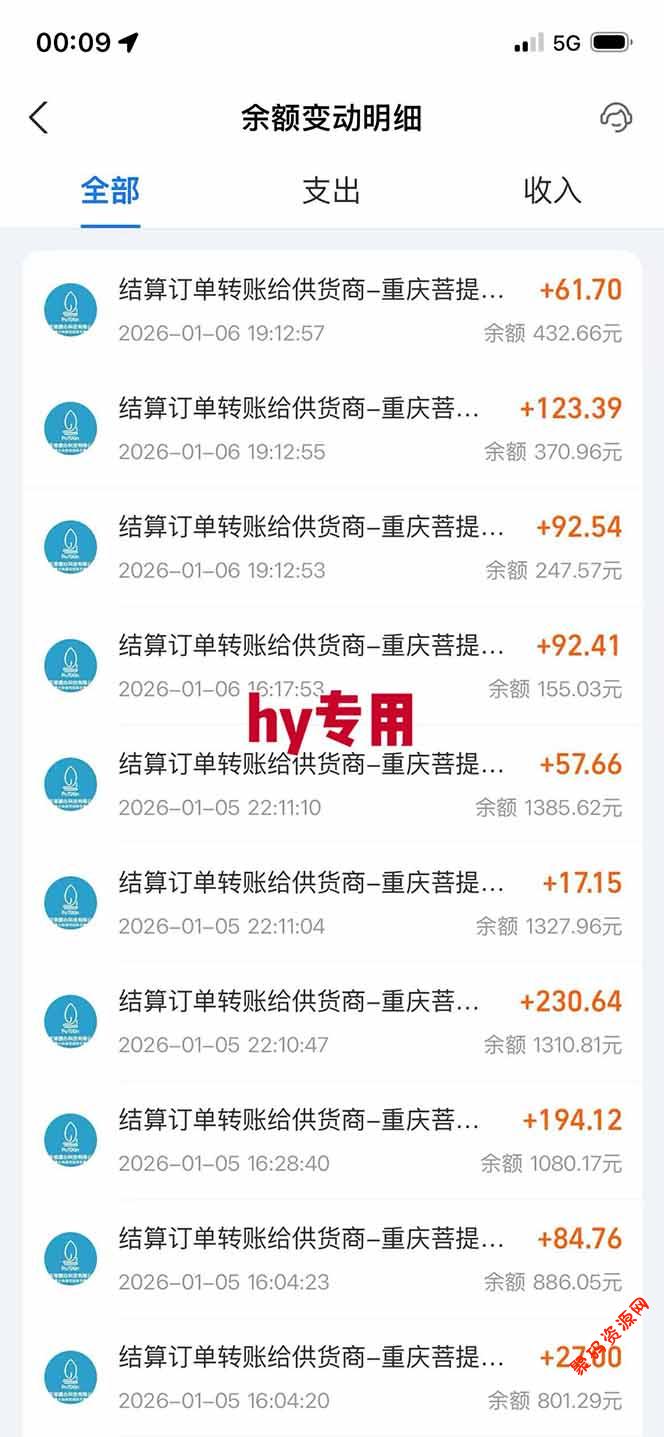Screen dimensions: 664x1437
Task: Switch to the 全部 tab
Action: [110, 190]
